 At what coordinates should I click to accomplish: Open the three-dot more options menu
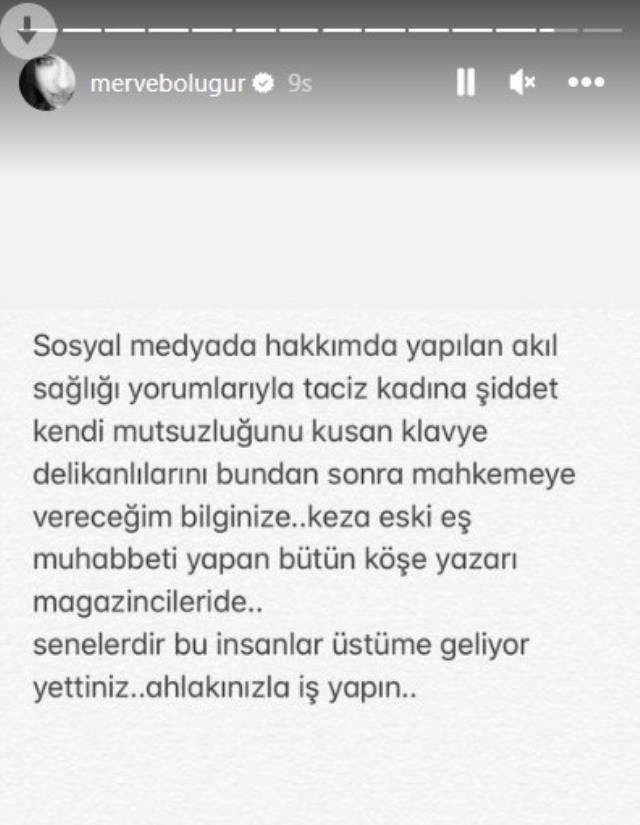[586, 83]
